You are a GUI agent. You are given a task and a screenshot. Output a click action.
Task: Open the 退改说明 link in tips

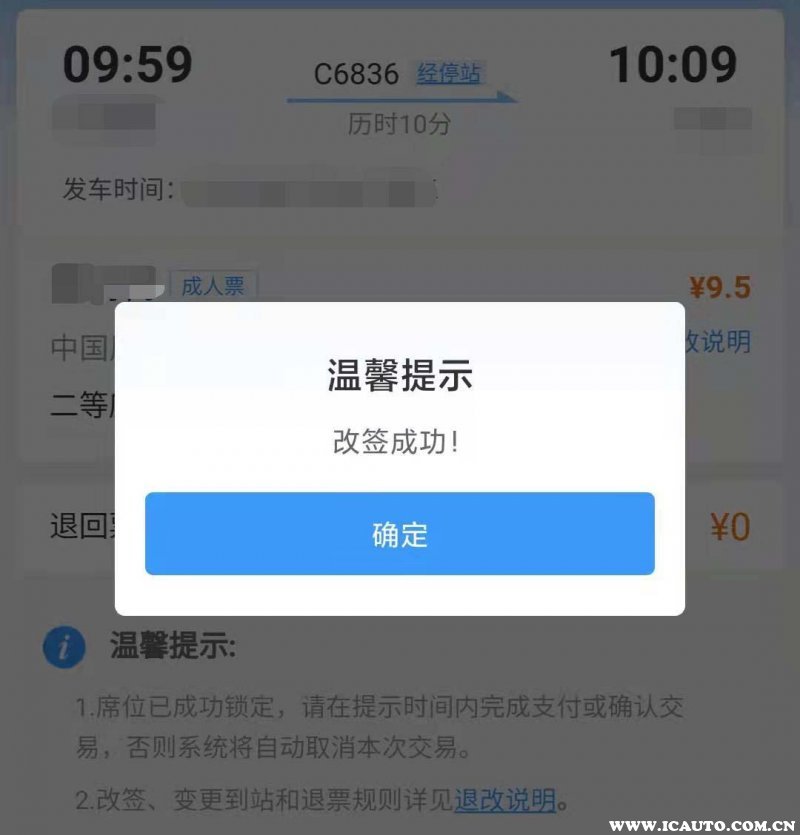coord(505,799)
